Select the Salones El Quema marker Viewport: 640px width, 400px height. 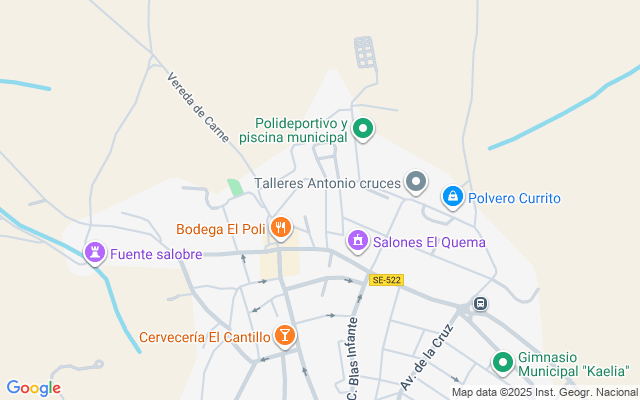coord(357,241)
